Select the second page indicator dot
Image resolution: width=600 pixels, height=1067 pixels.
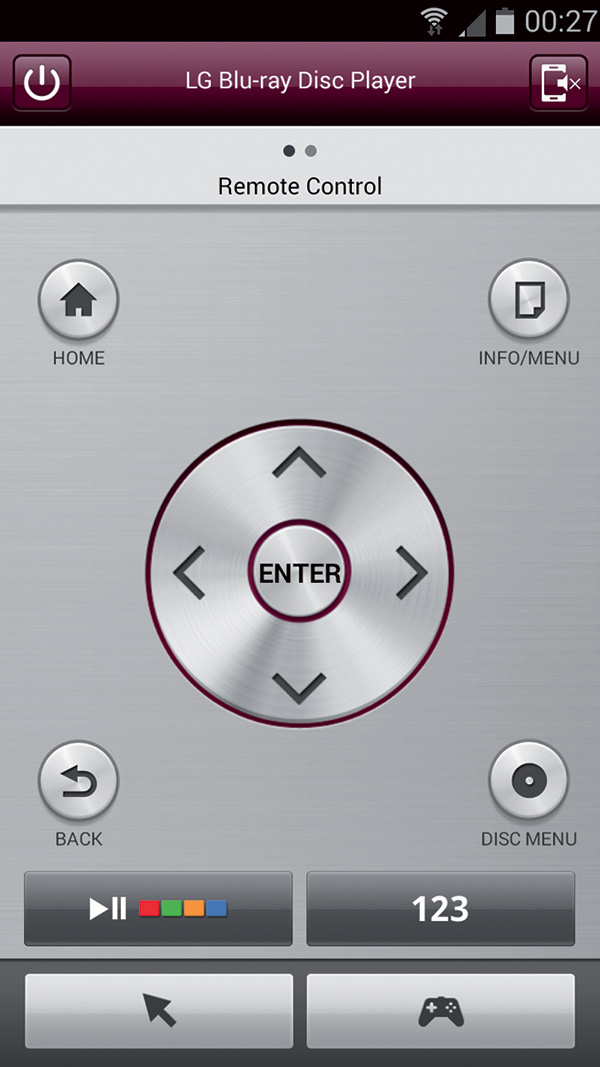click(x=311, y=151)
